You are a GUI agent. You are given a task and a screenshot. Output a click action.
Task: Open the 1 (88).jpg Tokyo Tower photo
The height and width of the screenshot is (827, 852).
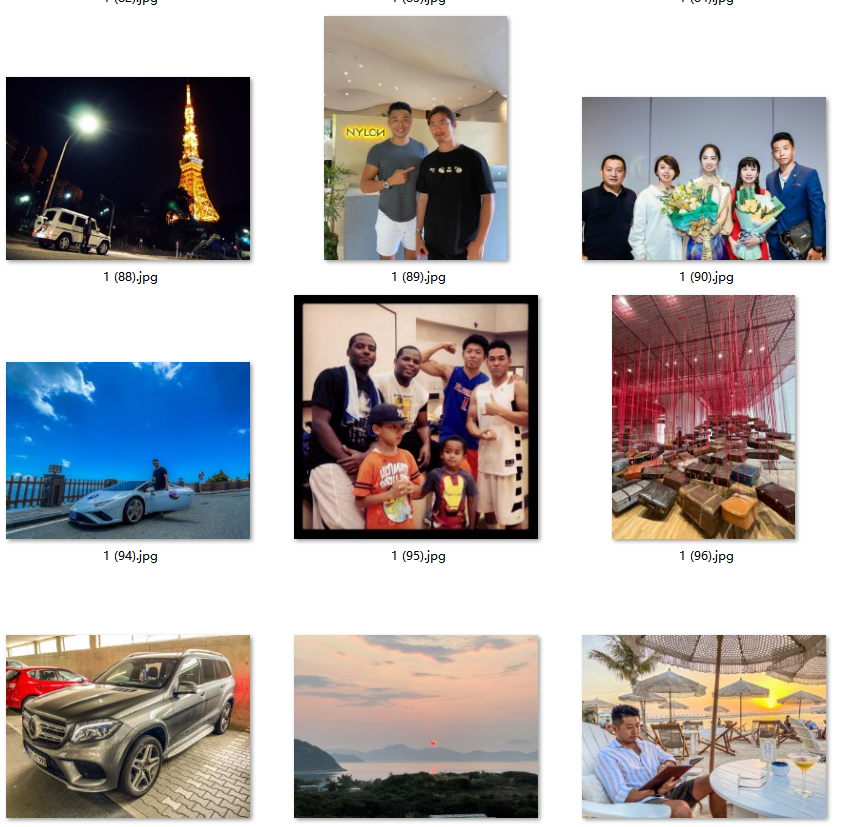click(x=128, y=169)
